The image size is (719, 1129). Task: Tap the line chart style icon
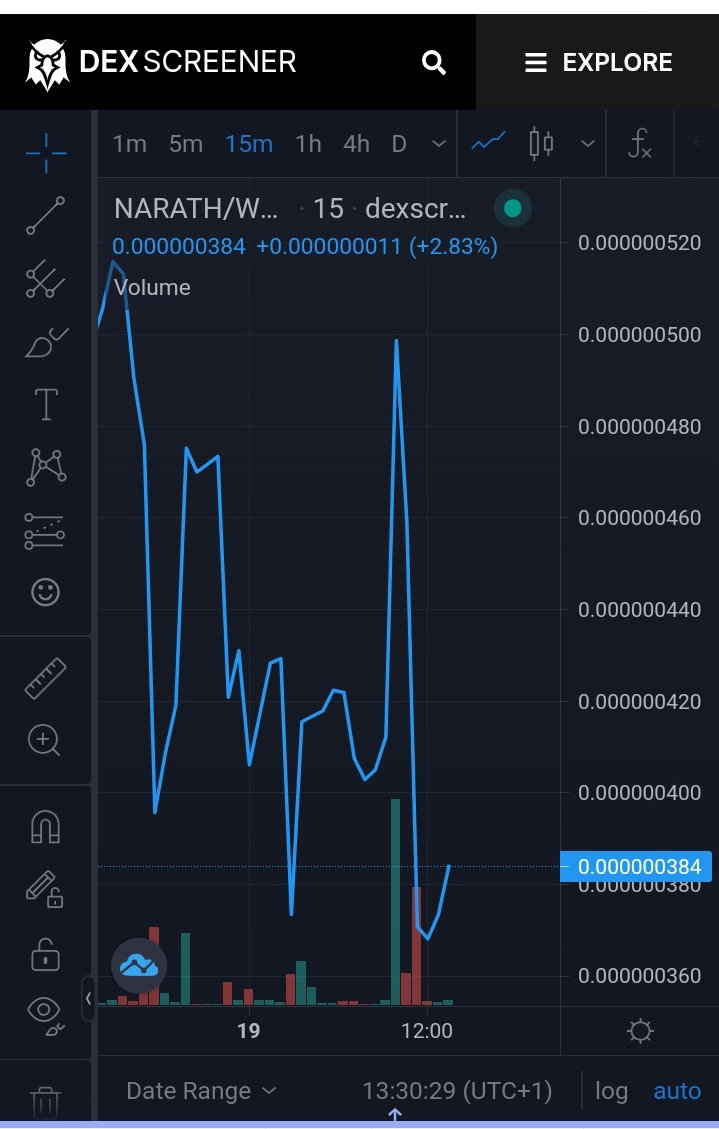point(488,143)
